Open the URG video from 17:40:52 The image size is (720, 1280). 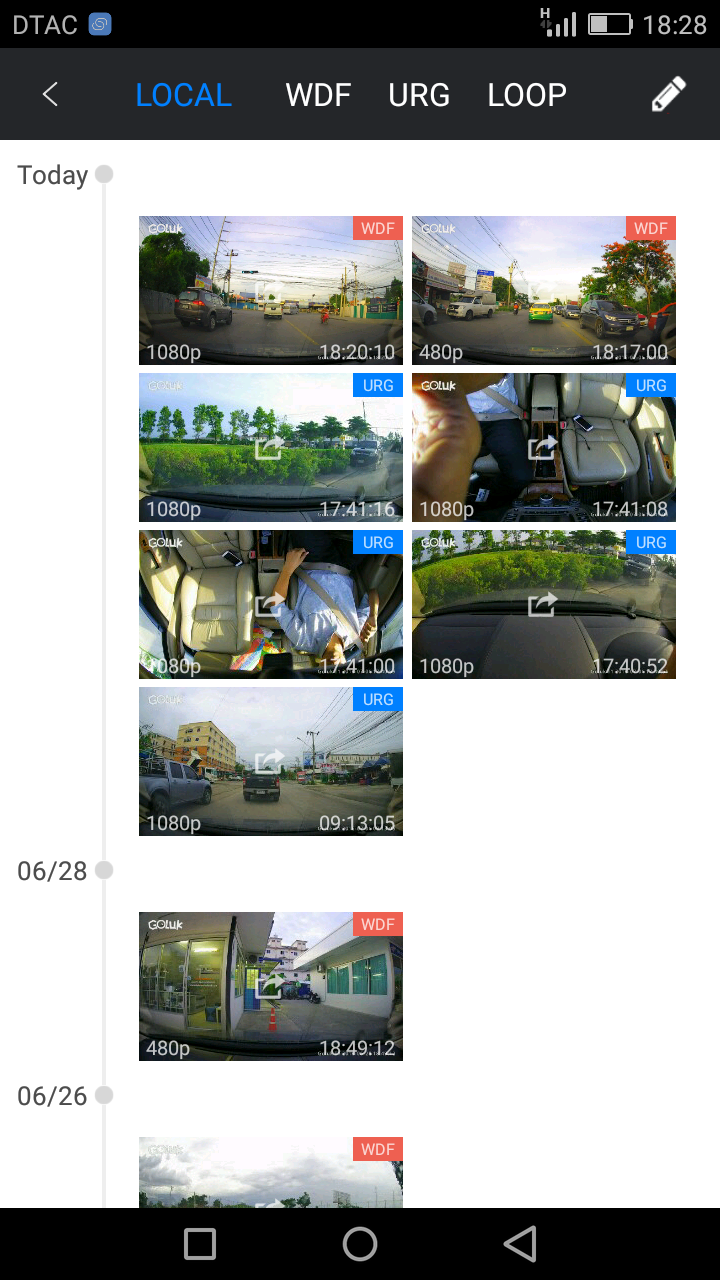tap(543, 604)
